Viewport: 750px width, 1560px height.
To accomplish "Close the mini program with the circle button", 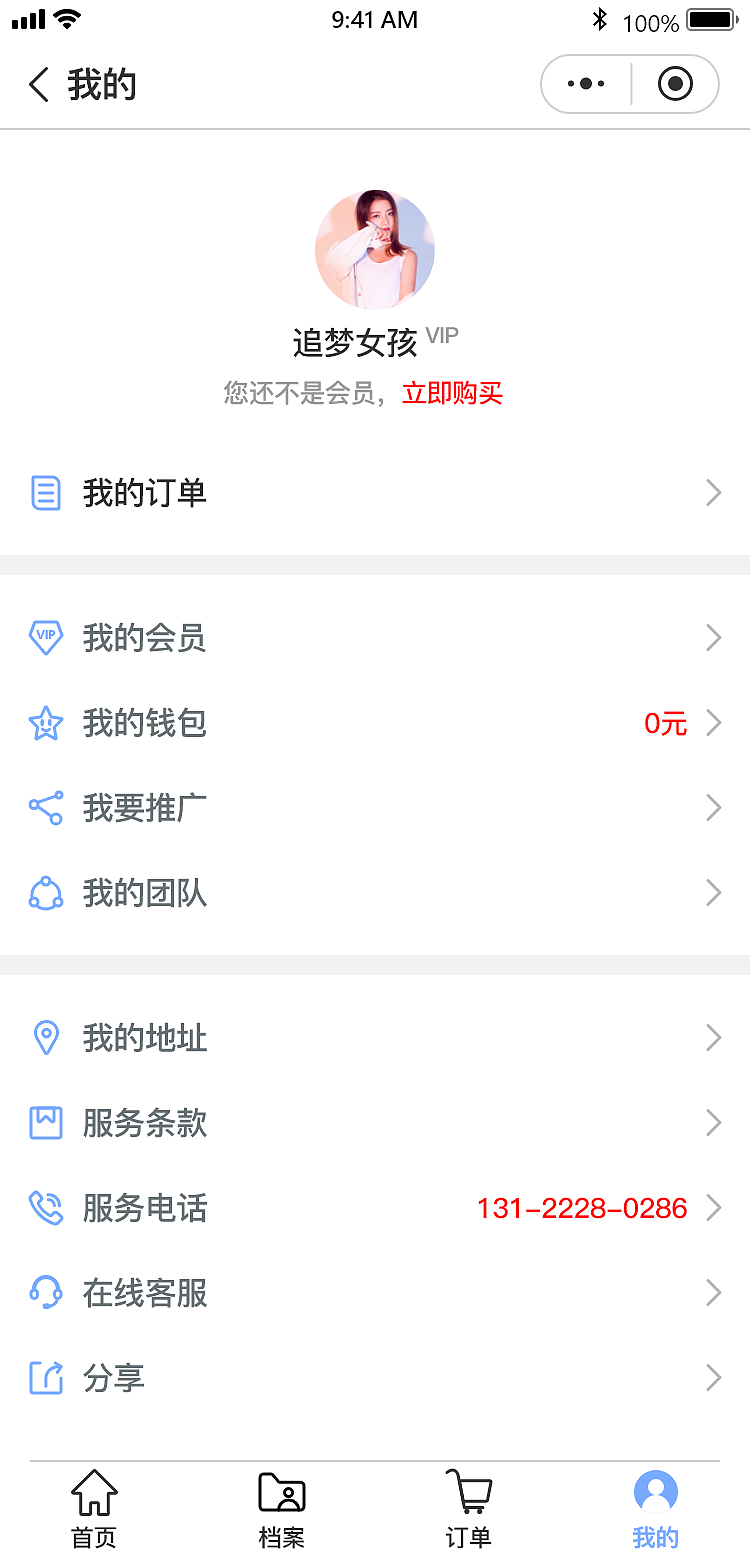I will point(675,84).
